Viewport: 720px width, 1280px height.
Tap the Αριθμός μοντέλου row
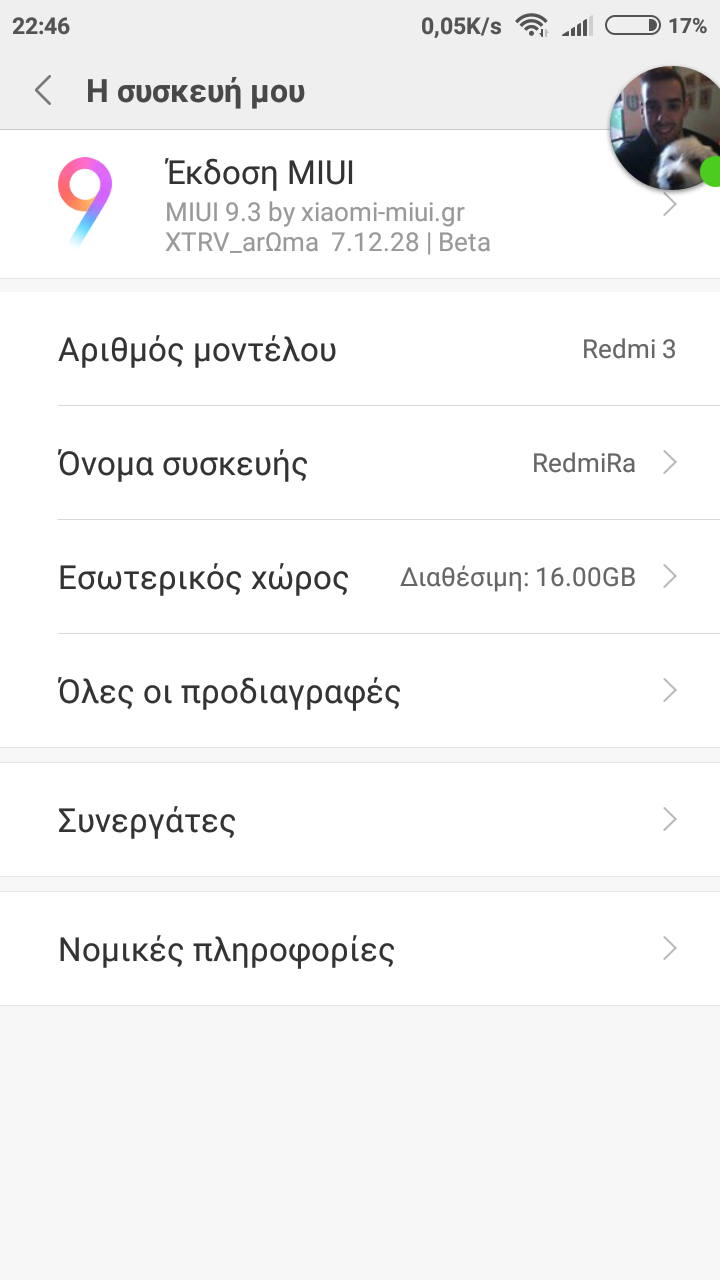pos(360,349)
